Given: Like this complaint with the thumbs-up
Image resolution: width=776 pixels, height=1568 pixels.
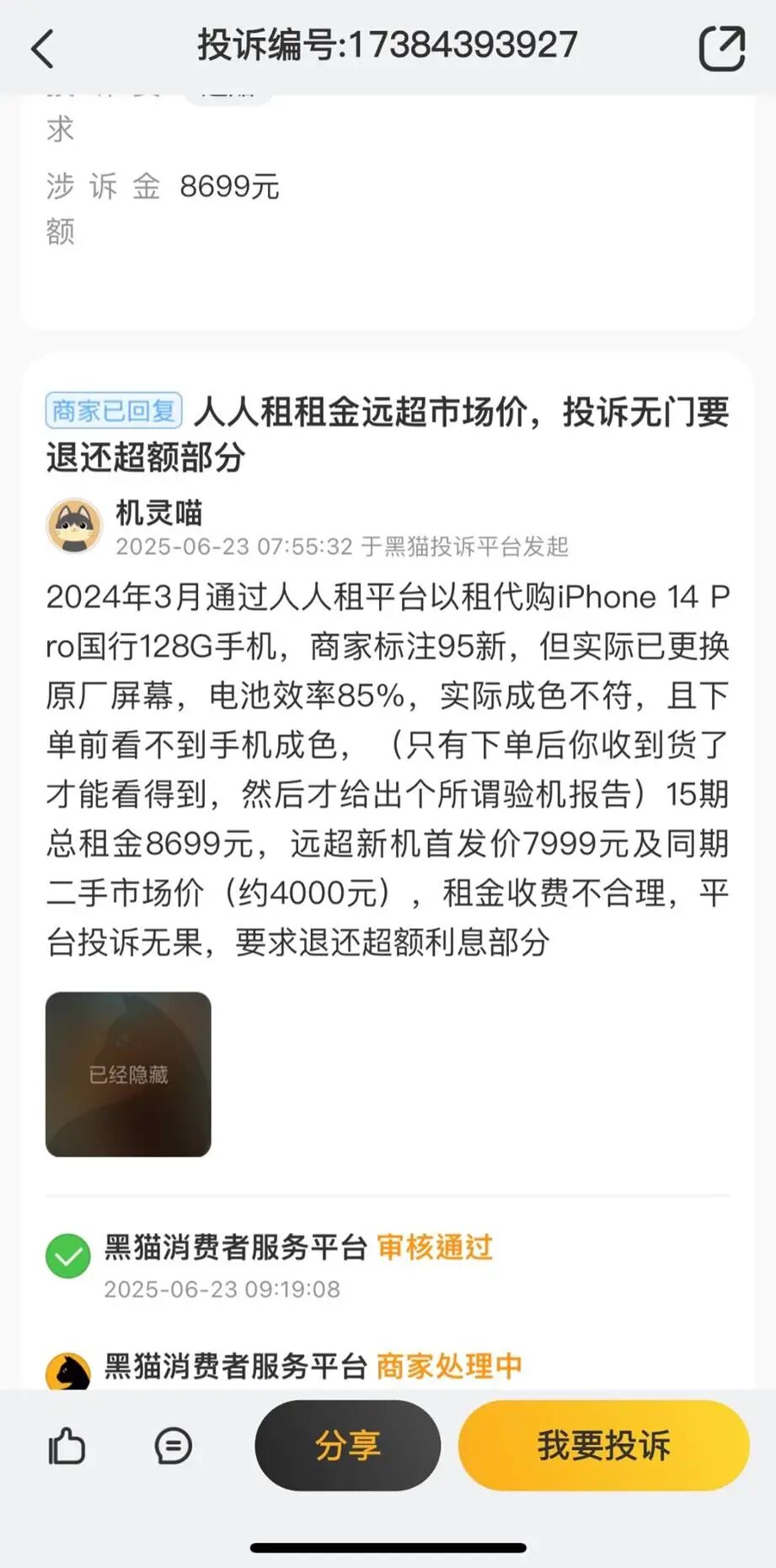Looking at the screenshot, I should (67, 1446).
